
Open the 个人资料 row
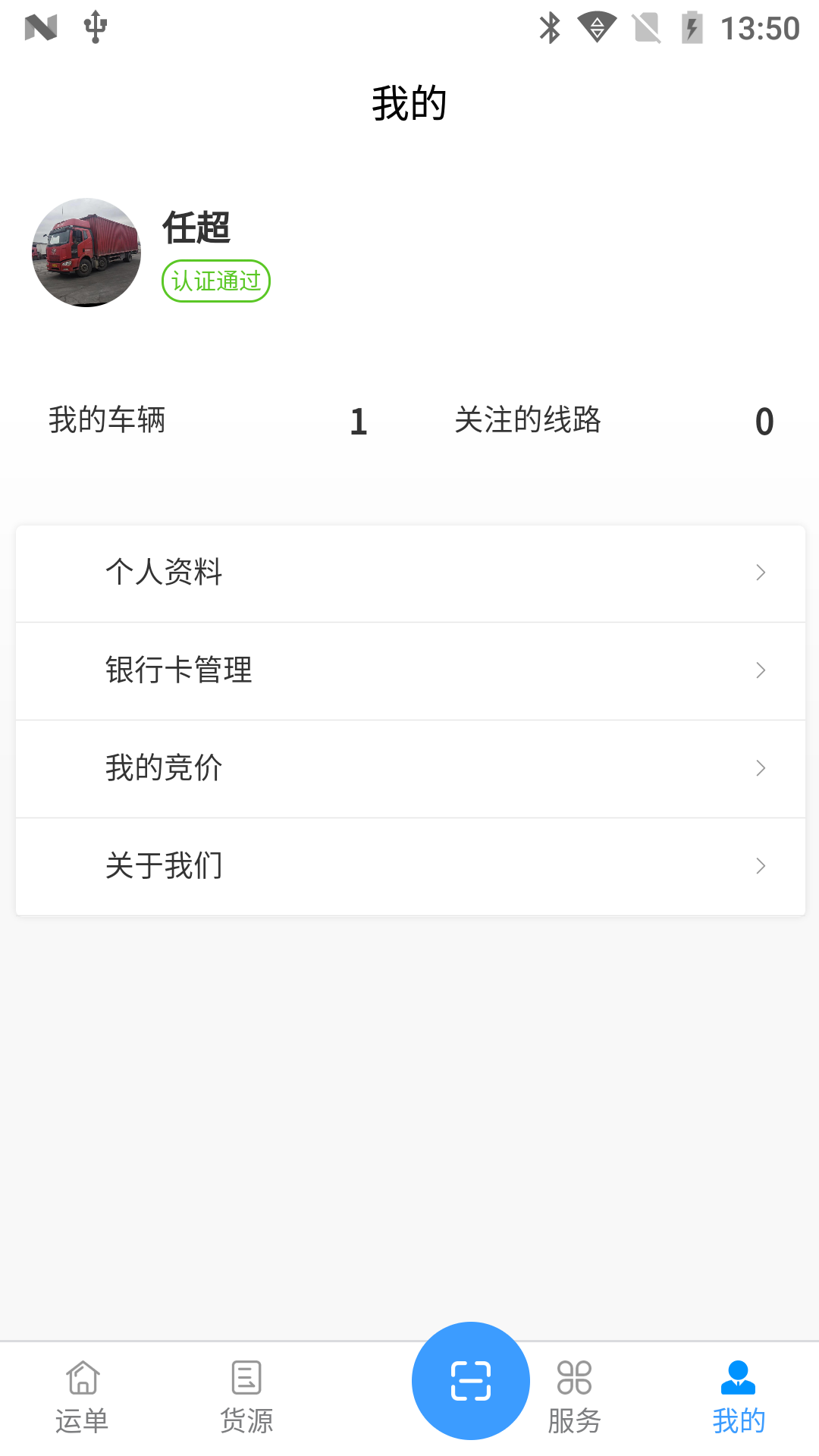tap(409, 573)
